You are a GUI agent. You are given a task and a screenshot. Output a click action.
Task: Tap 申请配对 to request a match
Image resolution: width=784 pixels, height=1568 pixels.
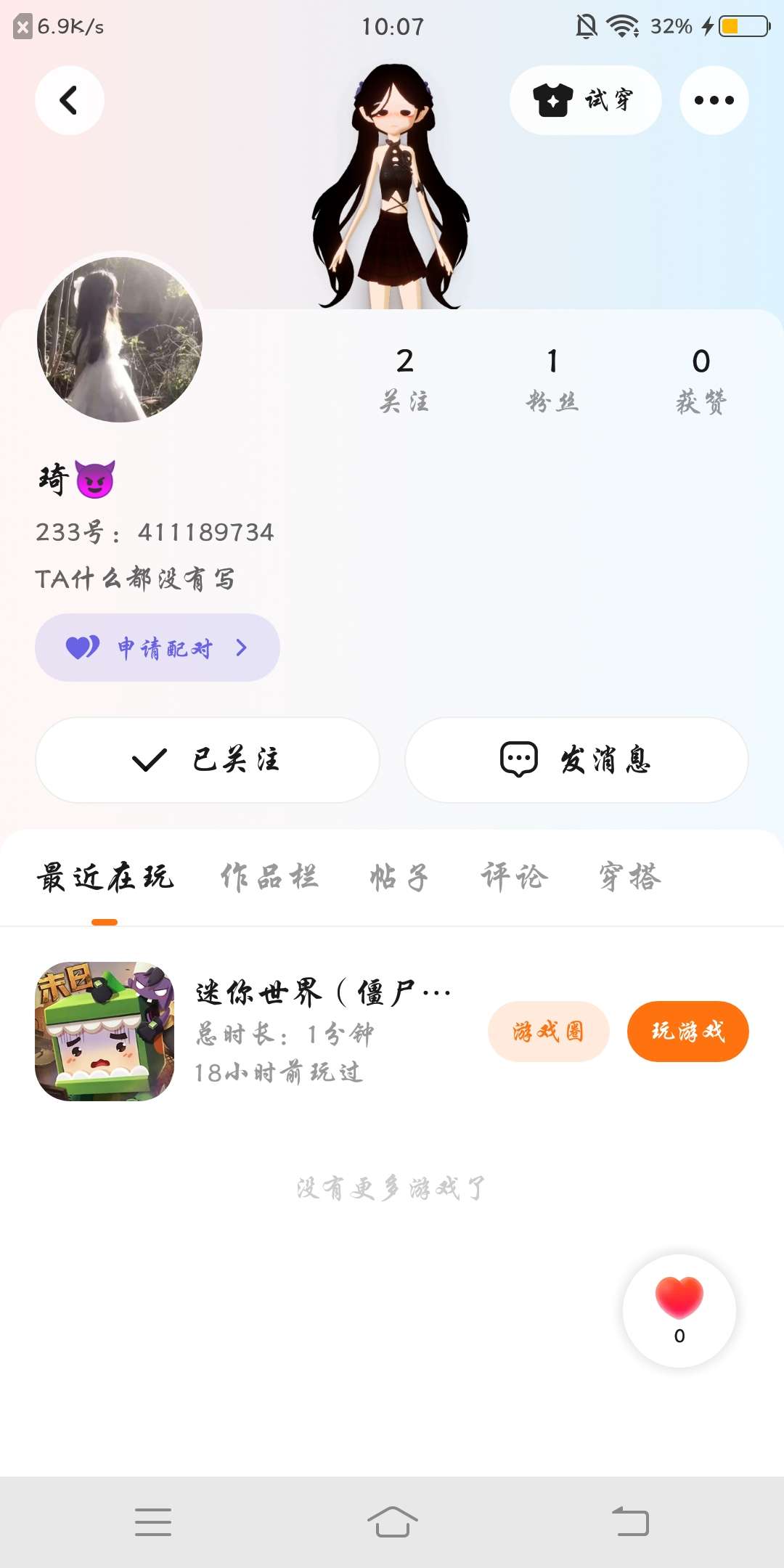pyautogui.click(x=157, y=648)
